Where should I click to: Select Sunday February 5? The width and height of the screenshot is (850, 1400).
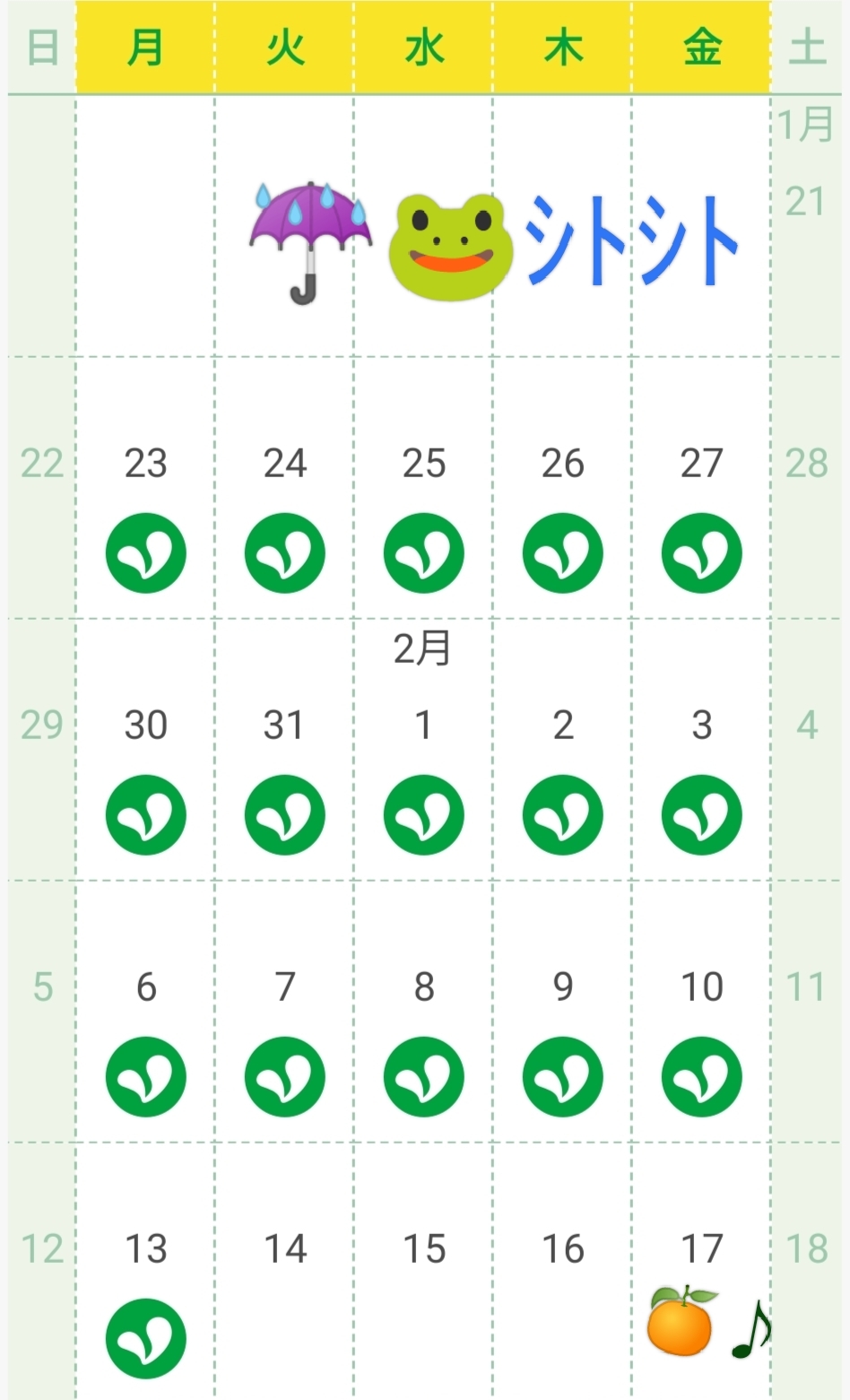pos(42,1012)
